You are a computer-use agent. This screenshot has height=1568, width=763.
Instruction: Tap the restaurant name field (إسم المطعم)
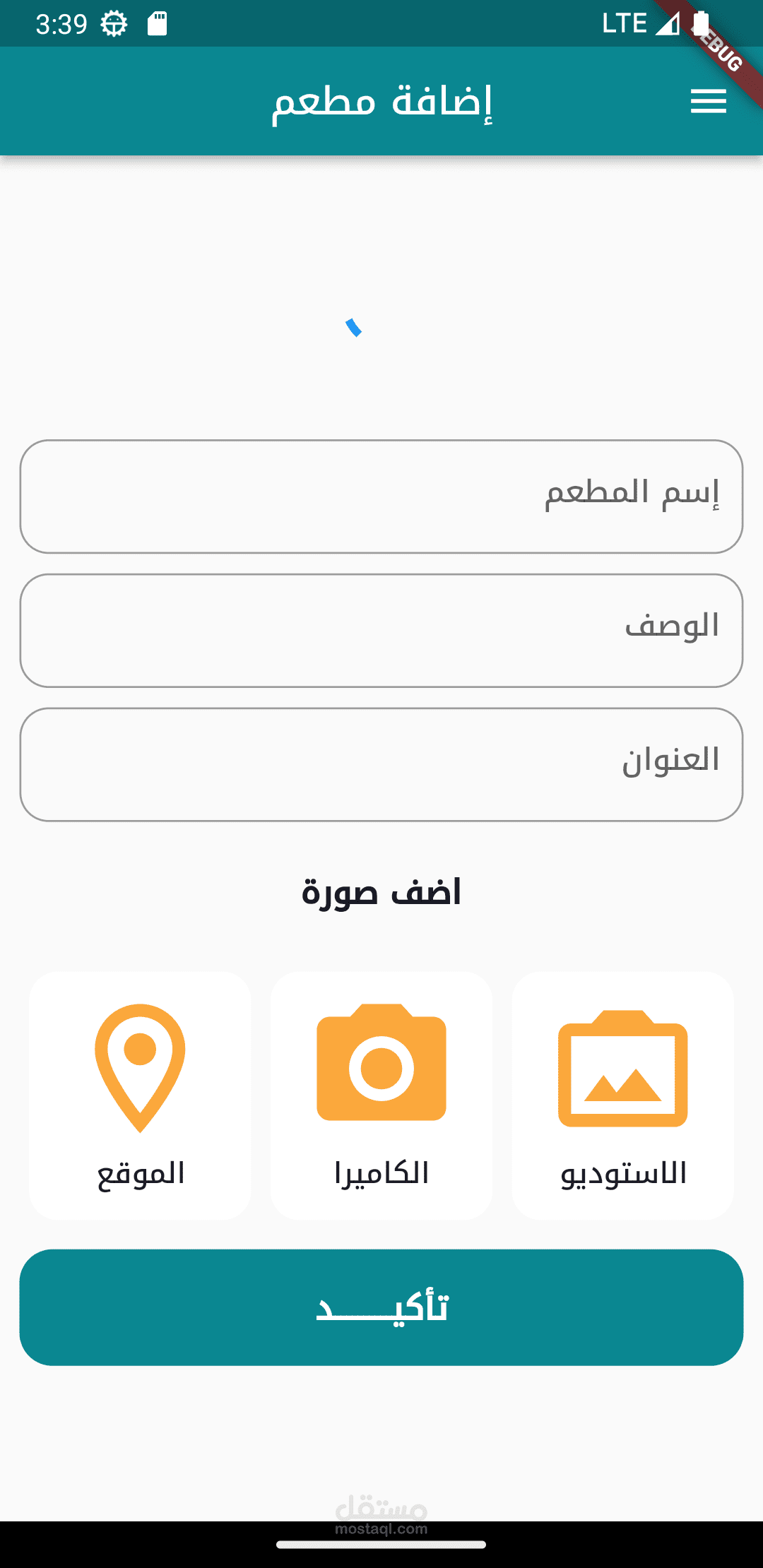381,497
